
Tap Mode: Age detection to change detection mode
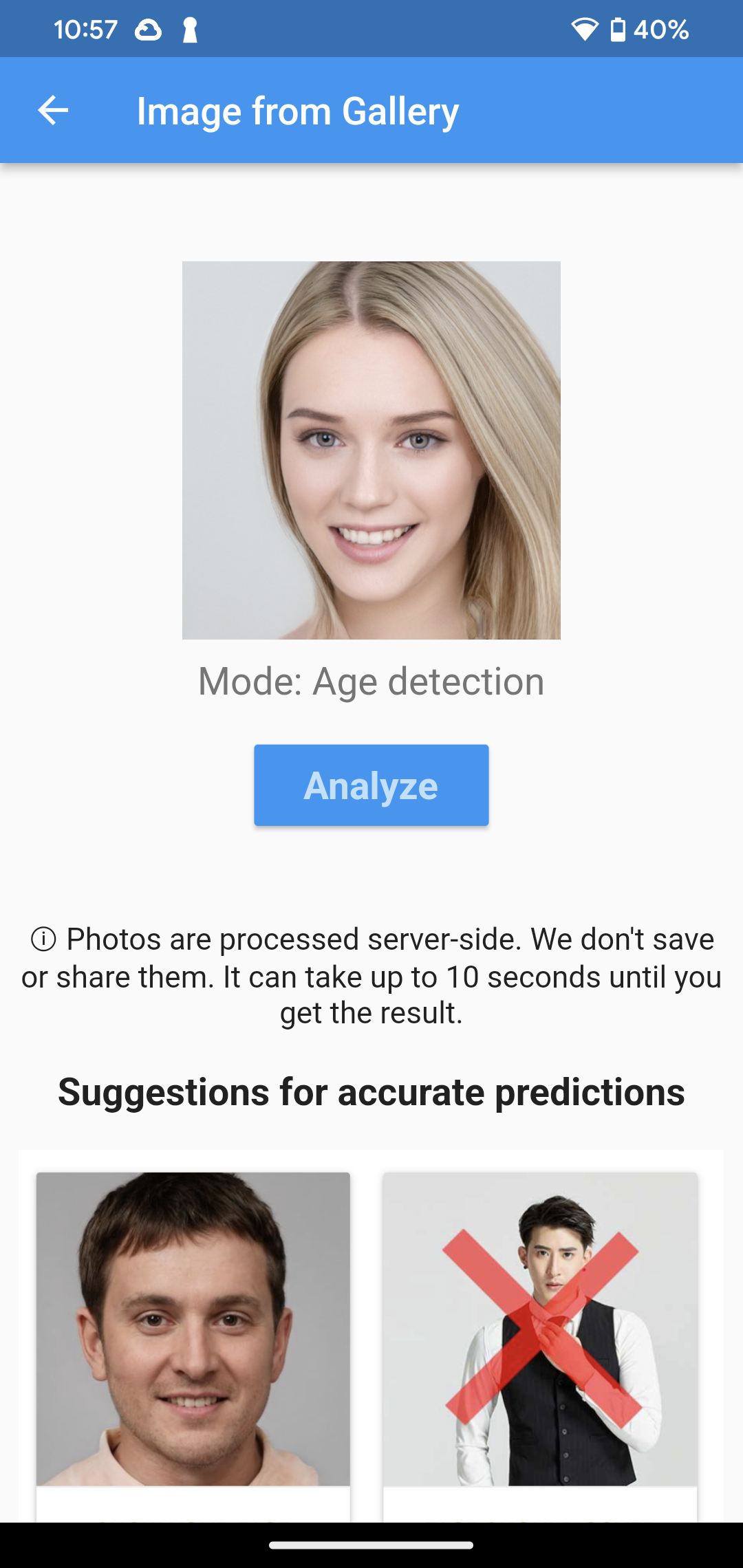coord(371,681)
